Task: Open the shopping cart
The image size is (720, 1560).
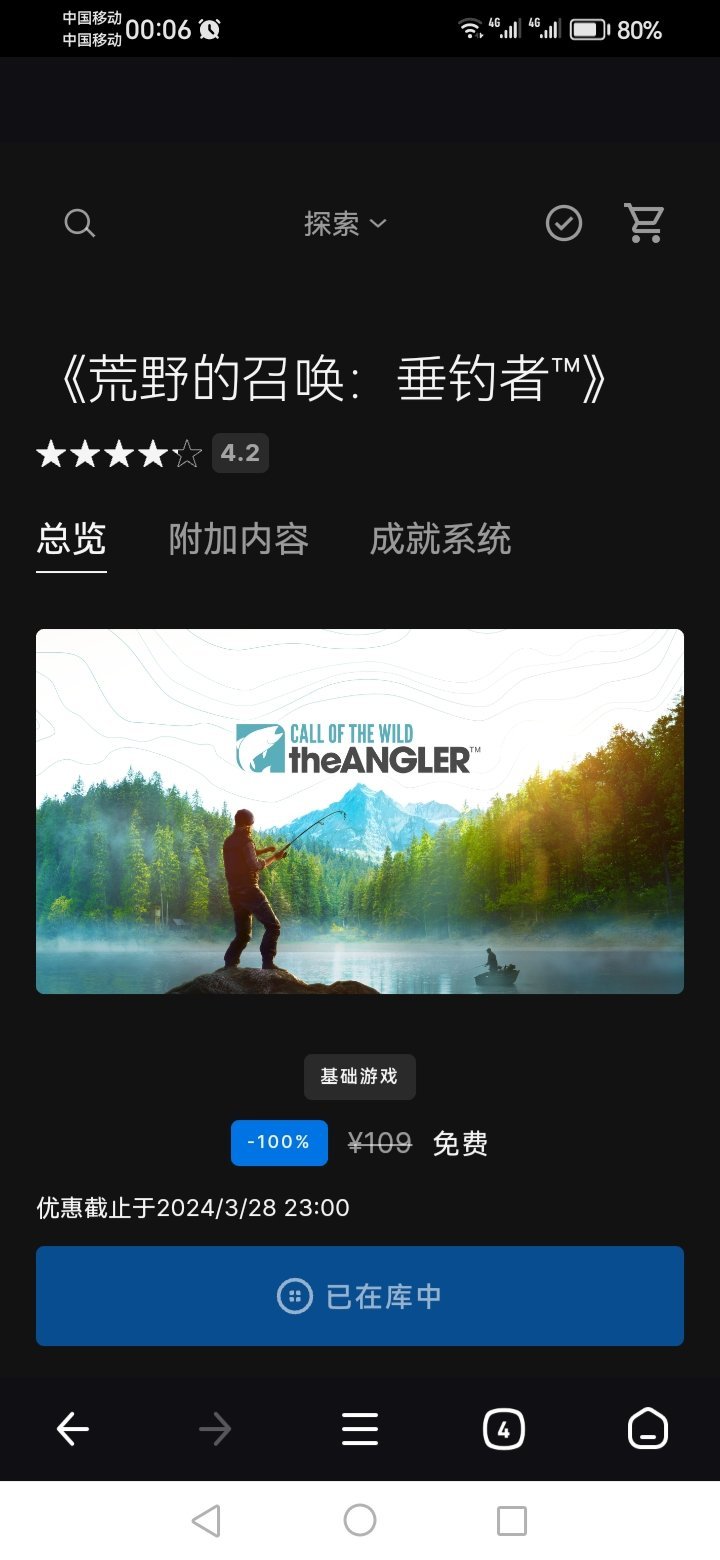Action: (x=644, y=223)
